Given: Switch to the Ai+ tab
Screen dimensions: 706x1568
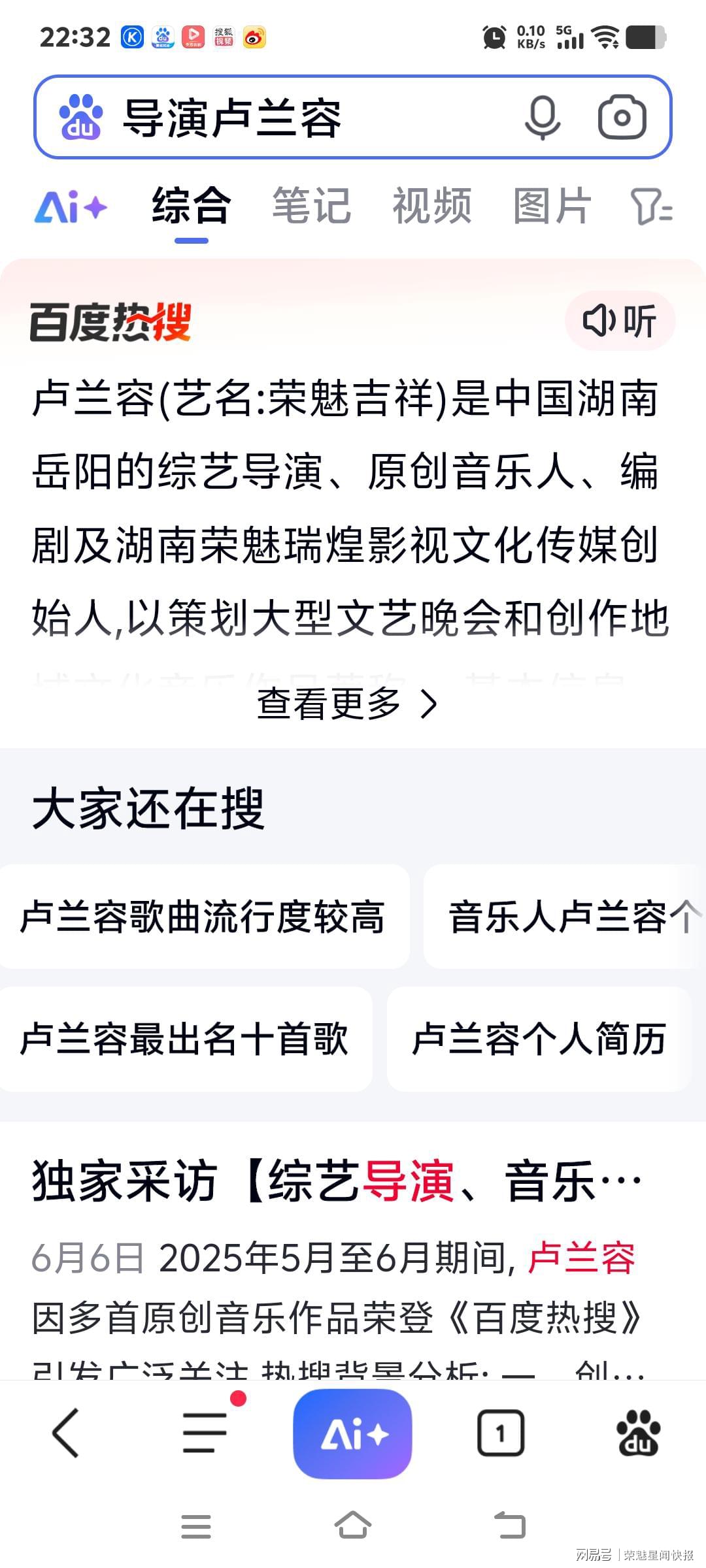Looking at the screenshot, I should 71,208.
